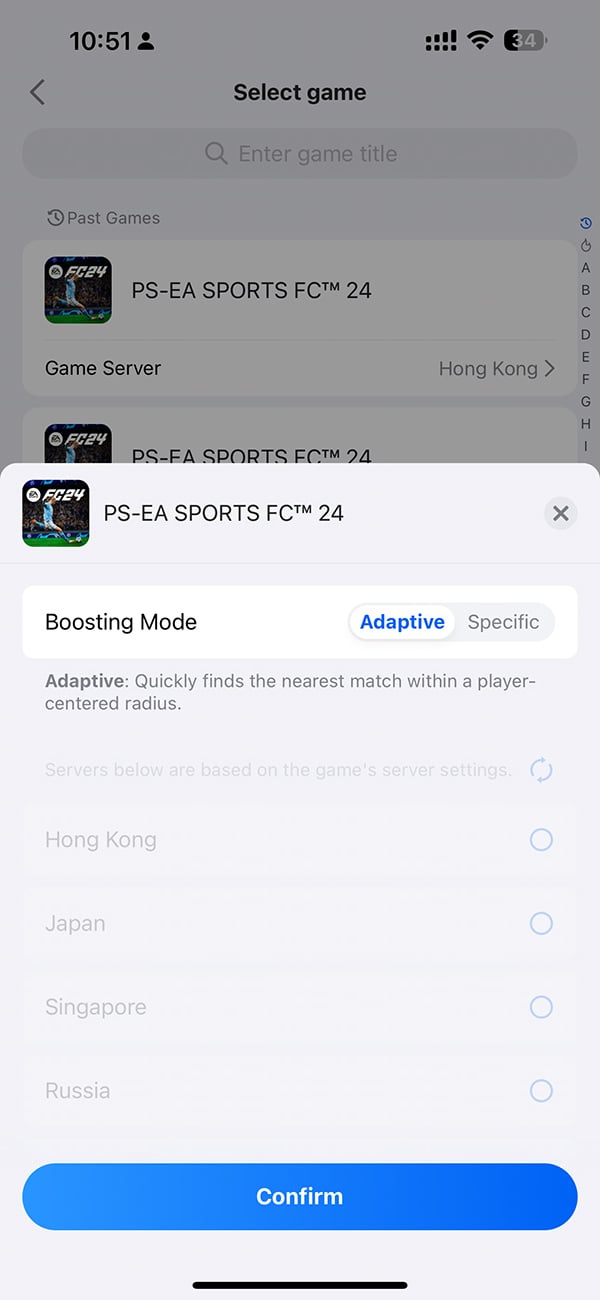Screen dimensions: 600x1300
Task: Switch boosting mode to Specific
Action: pos(503,622)
